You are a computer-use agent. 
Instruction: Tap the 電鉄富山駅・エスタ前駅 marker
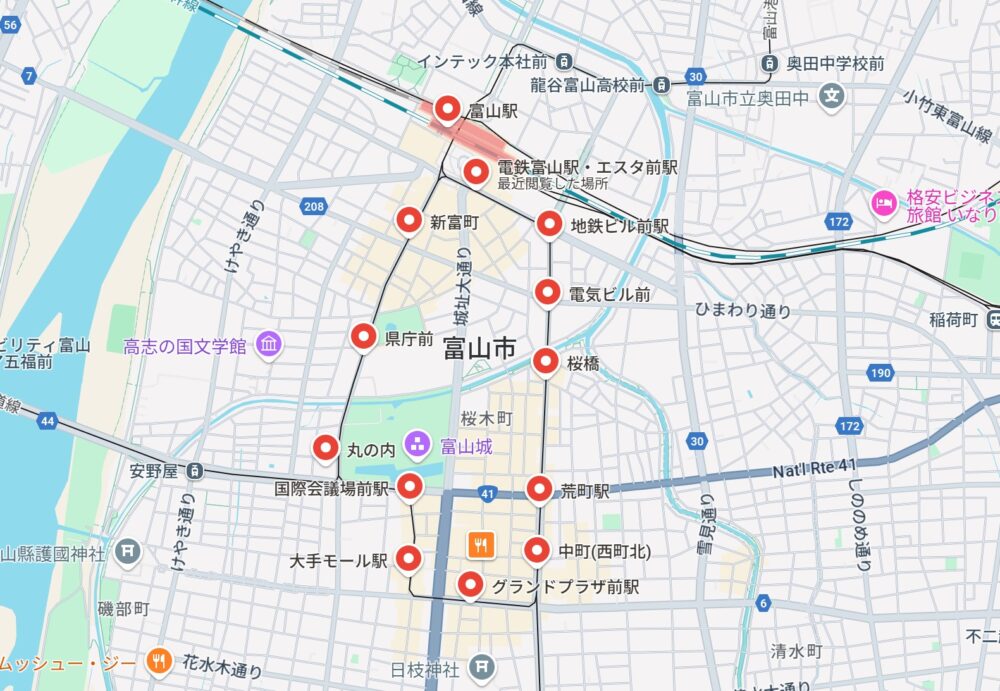tap(477, 171)
